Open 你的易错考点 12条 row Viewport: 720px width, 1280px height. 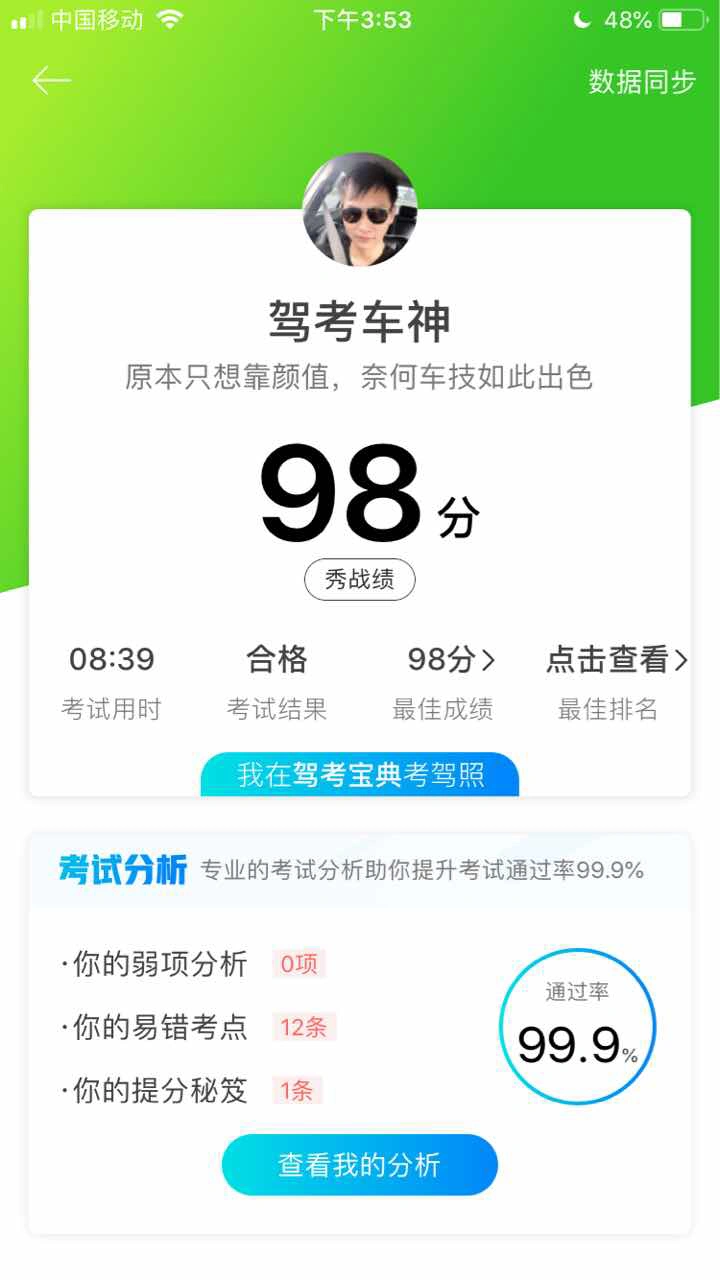point(198,1027)
